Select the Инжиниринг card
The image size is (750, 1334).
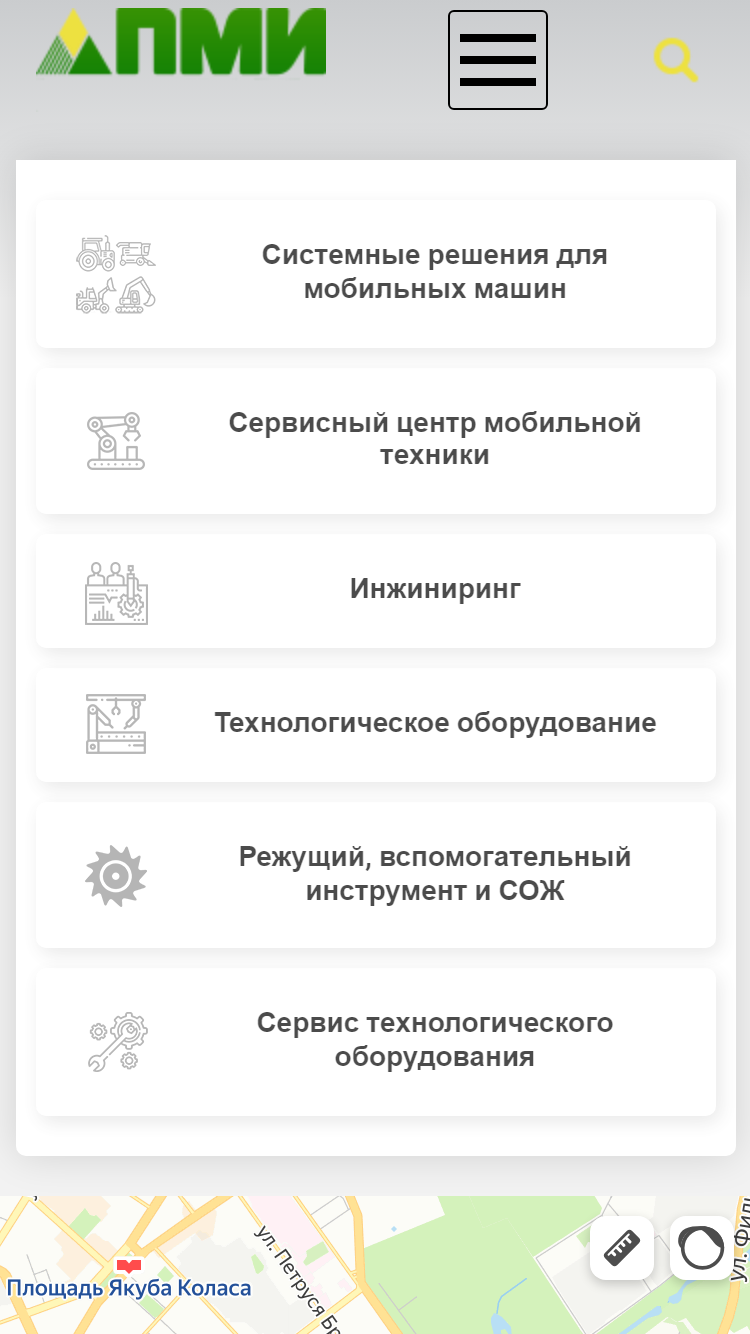coord(376,591)
